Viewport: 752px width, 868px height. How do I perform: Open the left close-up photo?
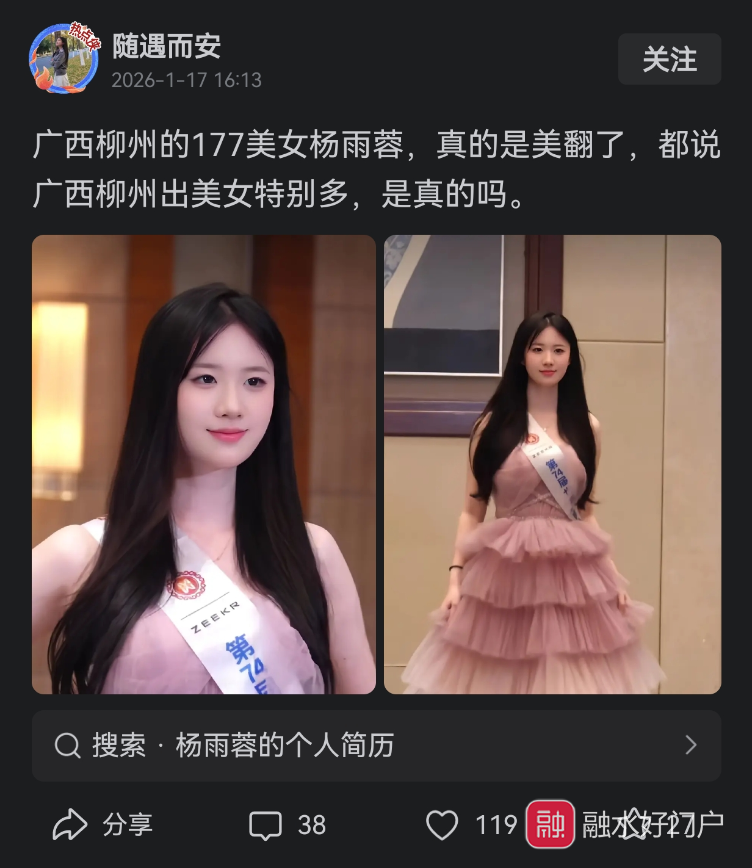coord(204,464)
